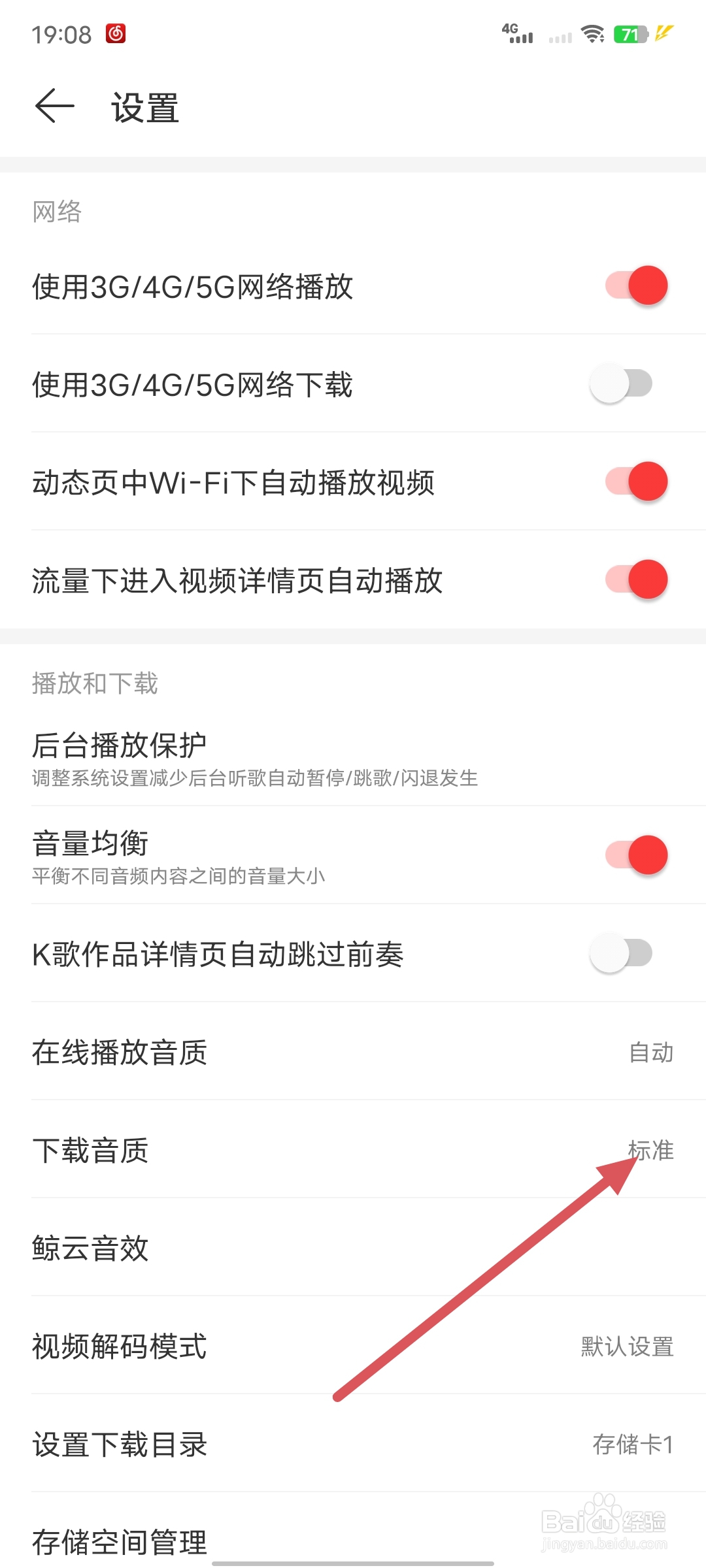This screenshot has width=706, height=1568.
Task: Toggle 流量下进入视频详情页自动播放
Action: click(x=636, y=580)
